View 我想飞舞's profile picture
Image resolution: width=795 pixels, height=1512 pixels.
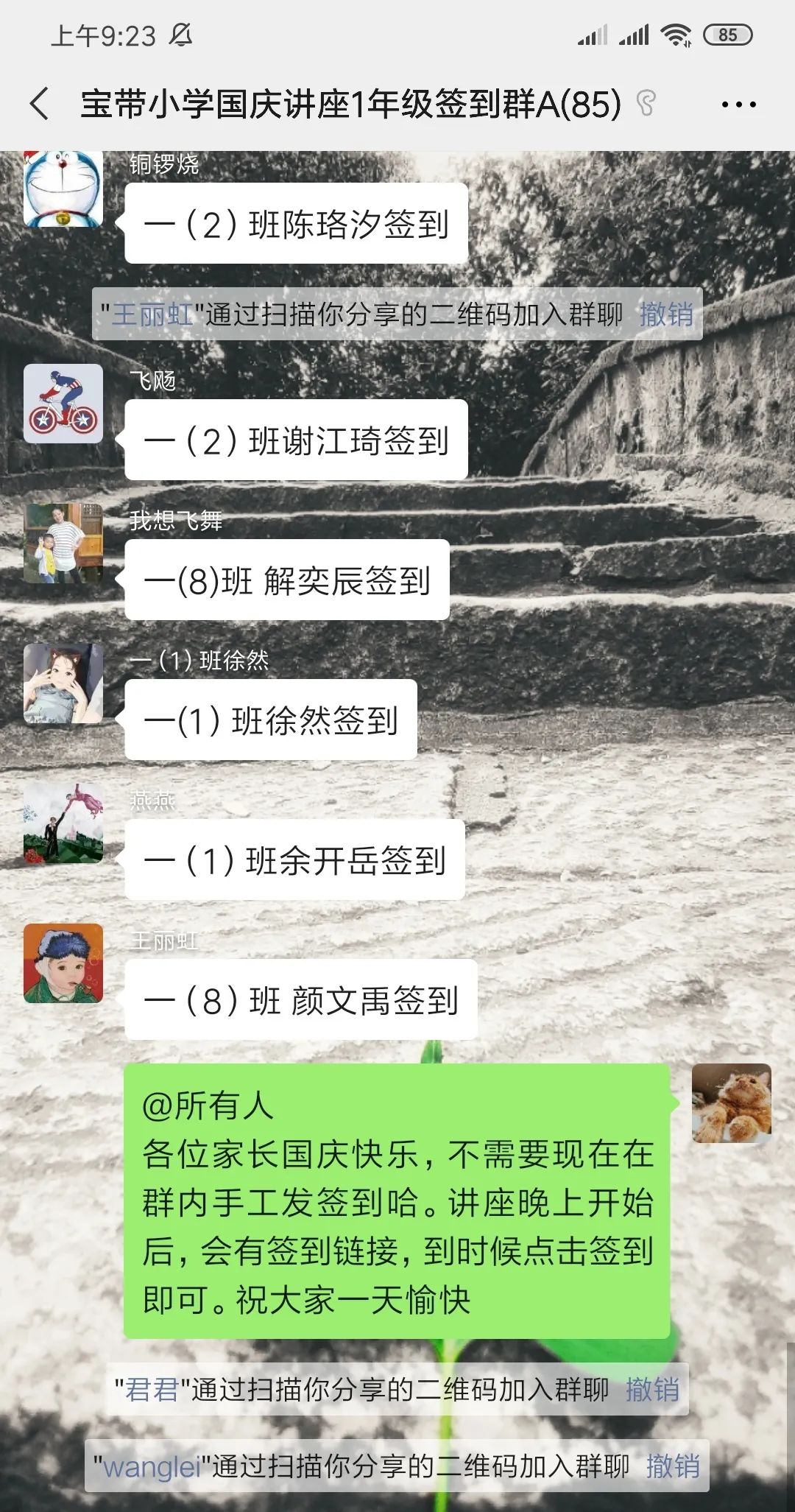coord(63,544)
